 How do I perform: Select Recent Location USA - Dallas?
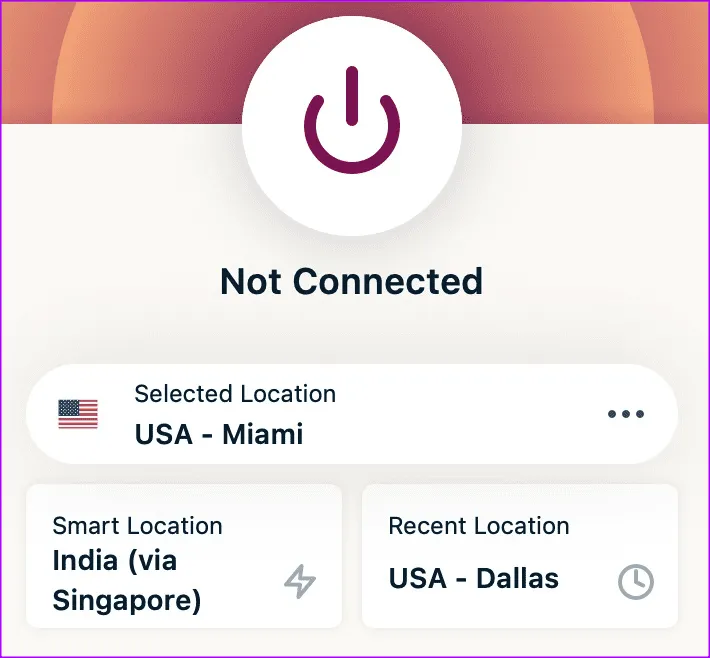[519, 557]
